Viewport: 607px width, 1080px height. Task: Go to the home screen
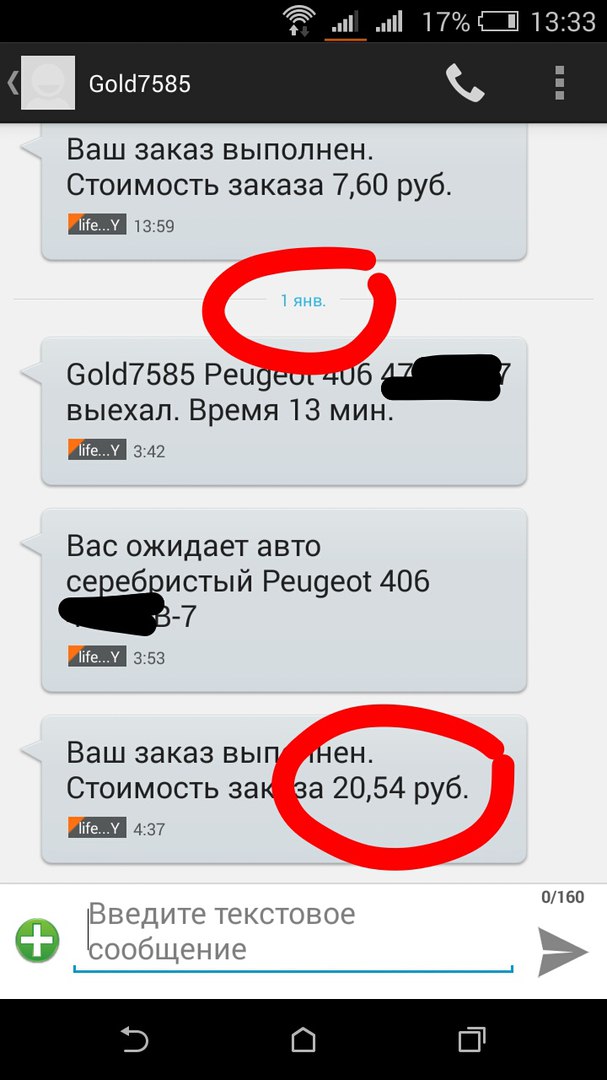(x=303, y=1040)
